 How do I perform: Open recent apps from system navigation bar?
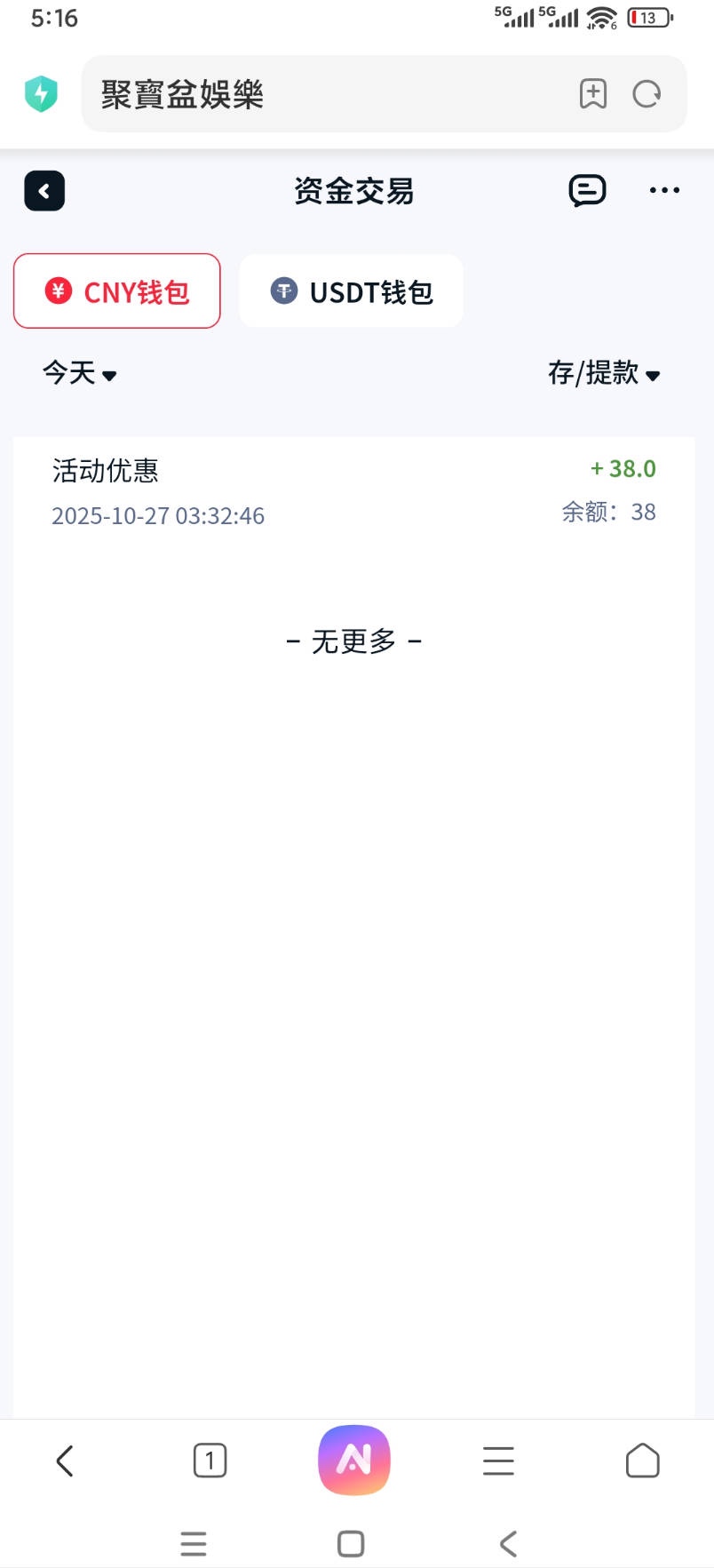[x=194, y=1544]
